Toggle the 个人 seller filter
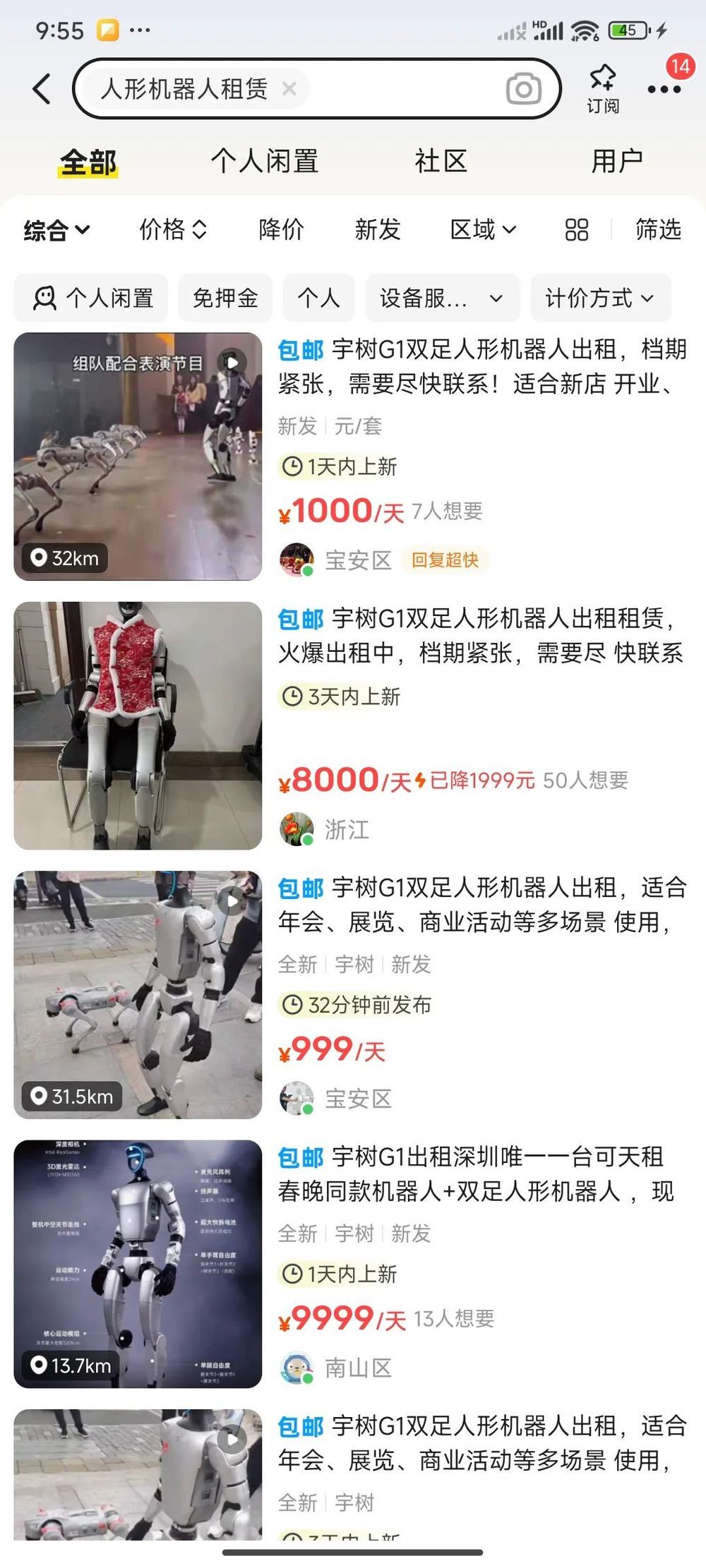 tap(318, 298)
